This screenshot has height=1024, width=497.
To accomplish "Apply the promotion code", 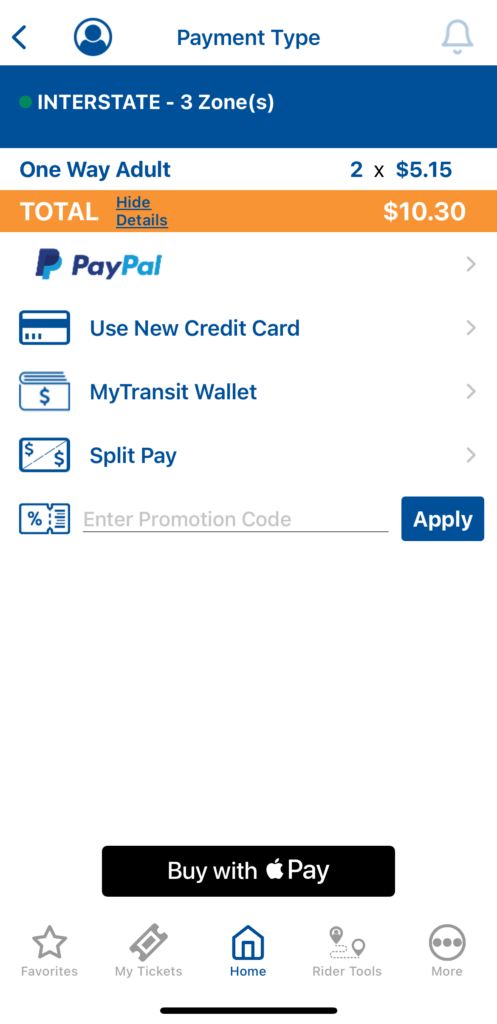I will [443, 519].
